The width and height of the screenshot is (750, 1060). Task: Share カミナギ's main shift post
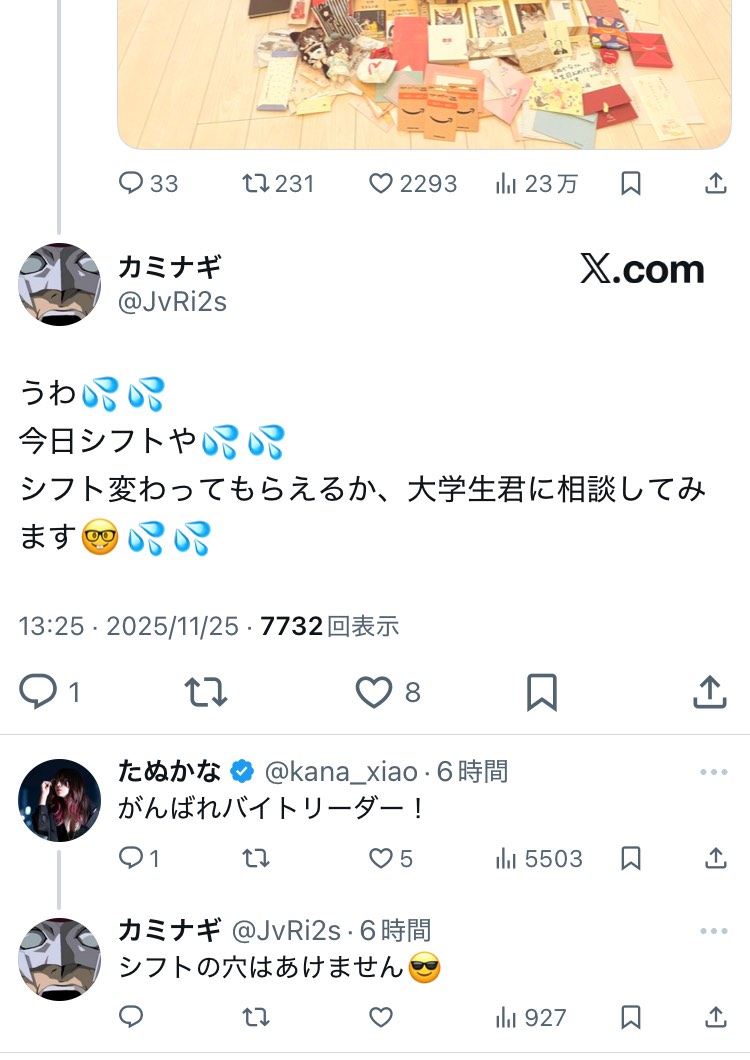(708, 692)
